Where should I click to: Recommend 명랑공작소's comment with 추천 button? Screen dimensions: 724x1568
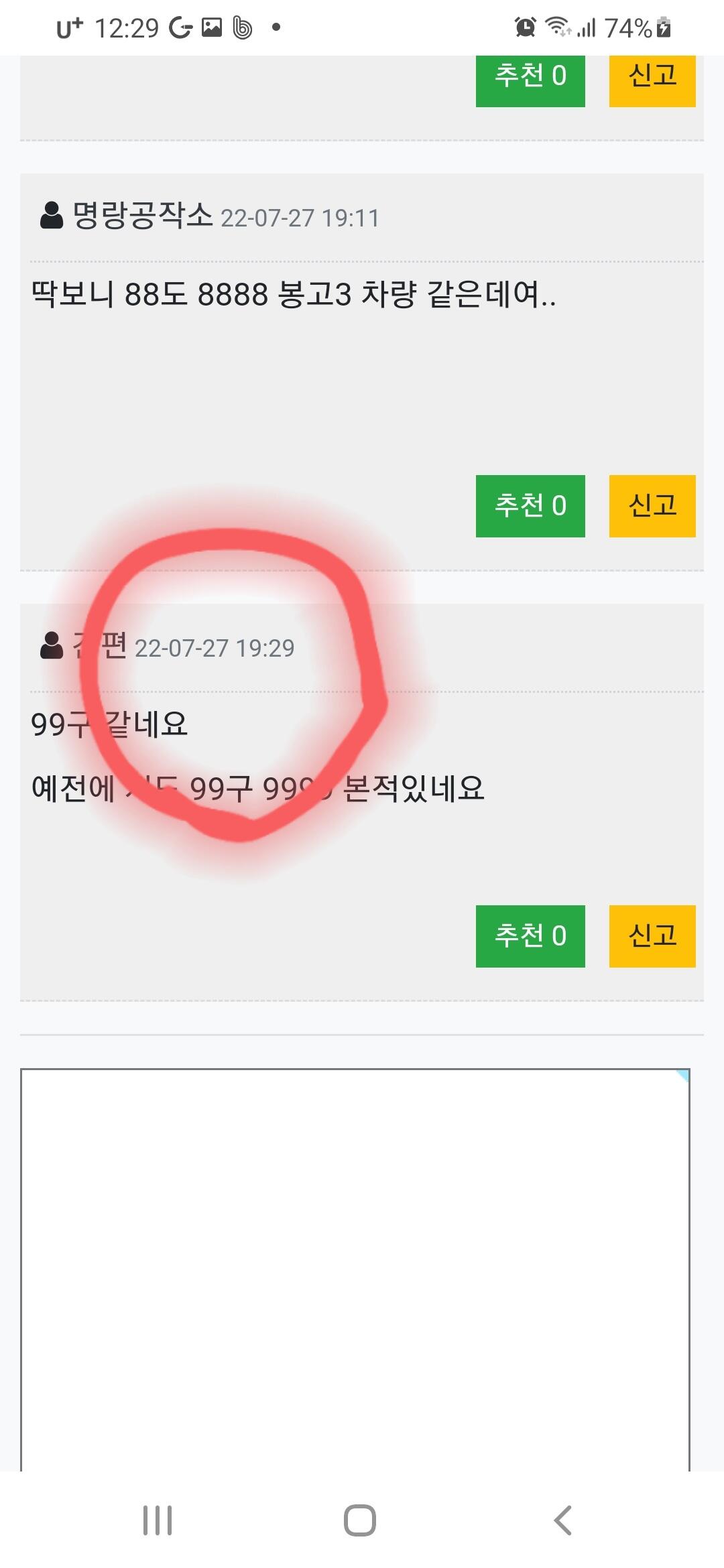[530, 506]
